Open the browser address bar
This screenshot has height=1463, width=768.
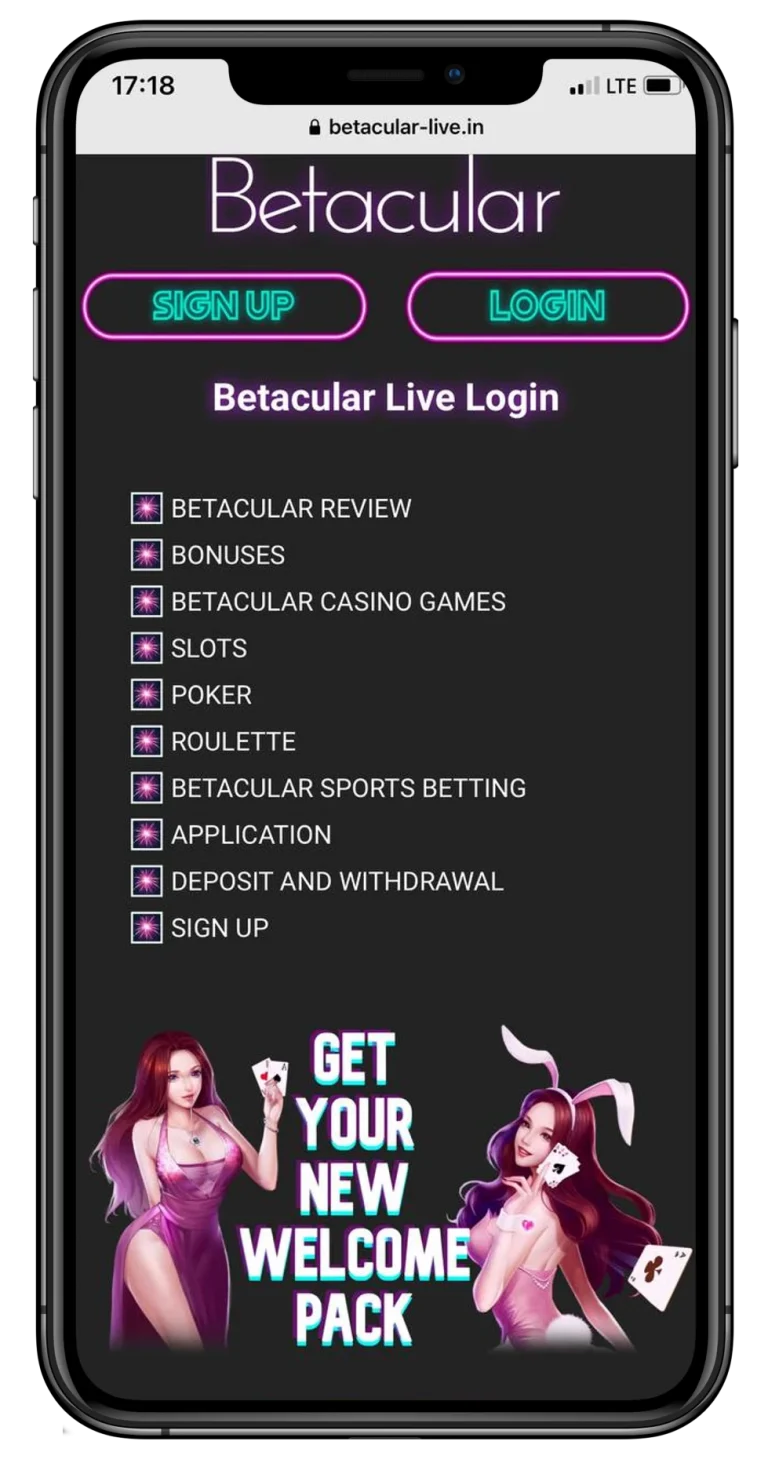[385, 127]
